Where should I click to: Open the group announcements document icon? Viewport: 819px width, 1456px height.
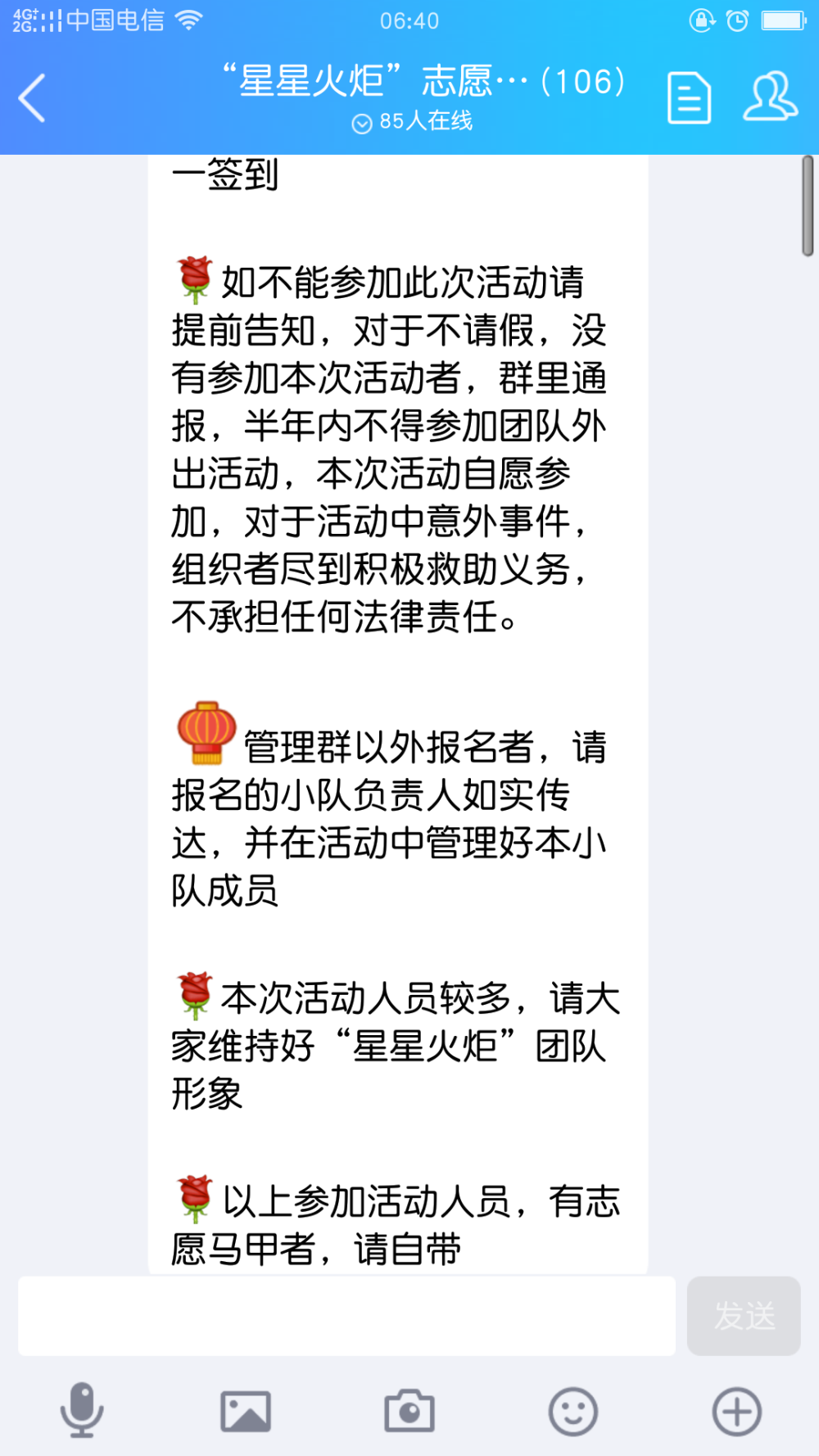coord(689,98)
